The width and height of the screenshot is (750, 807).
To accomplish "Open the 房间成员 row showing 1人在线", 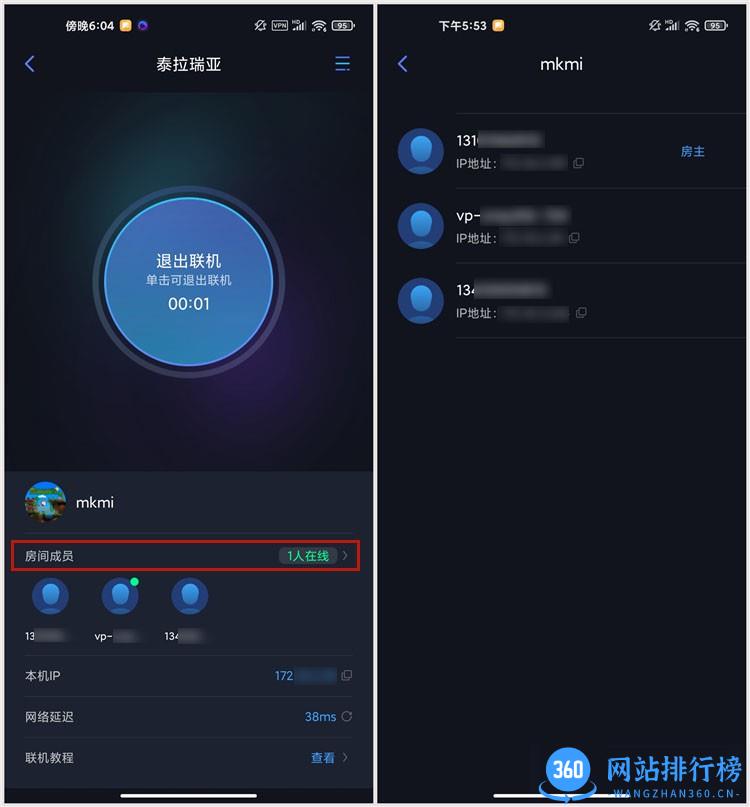I will (x=186, y=555).
